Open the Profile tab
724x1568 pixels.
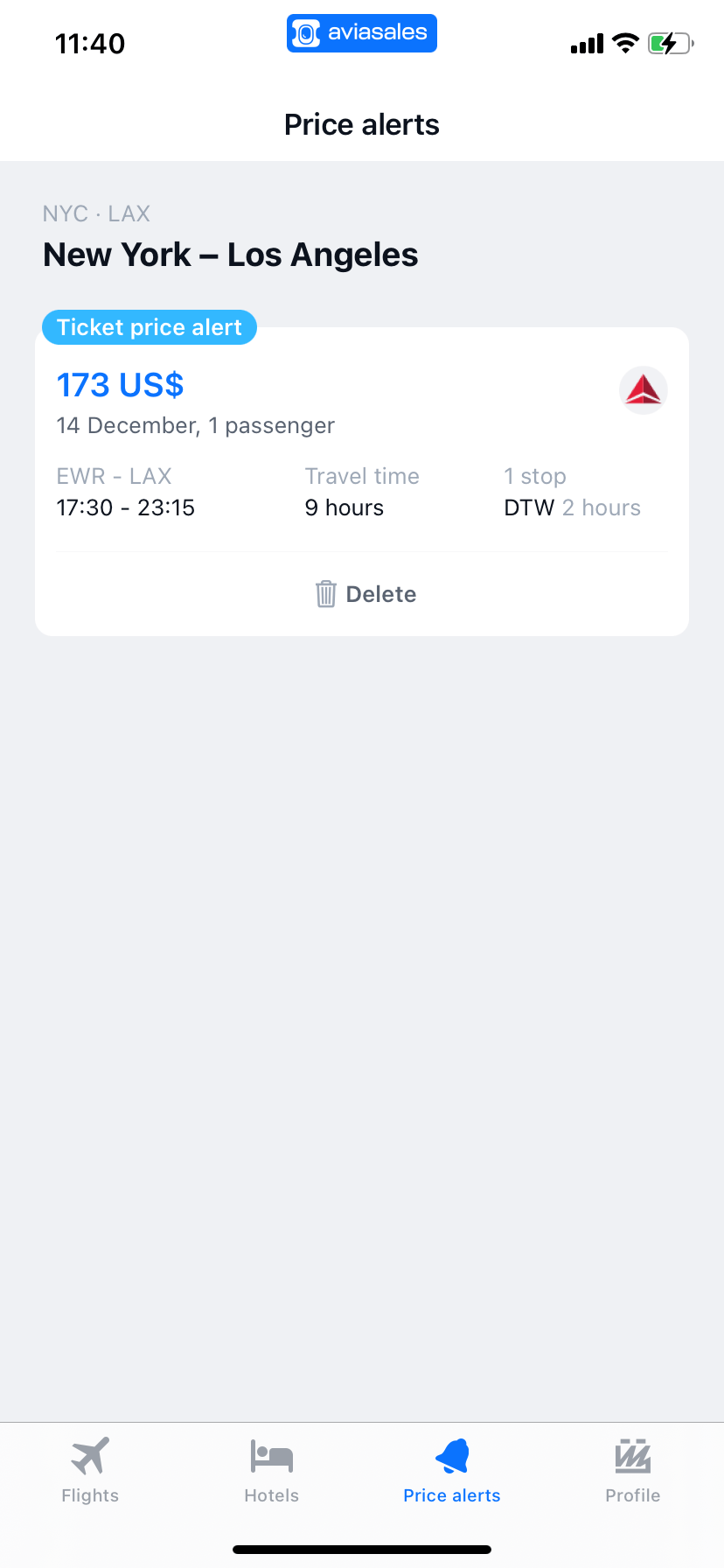(633, 1470)
